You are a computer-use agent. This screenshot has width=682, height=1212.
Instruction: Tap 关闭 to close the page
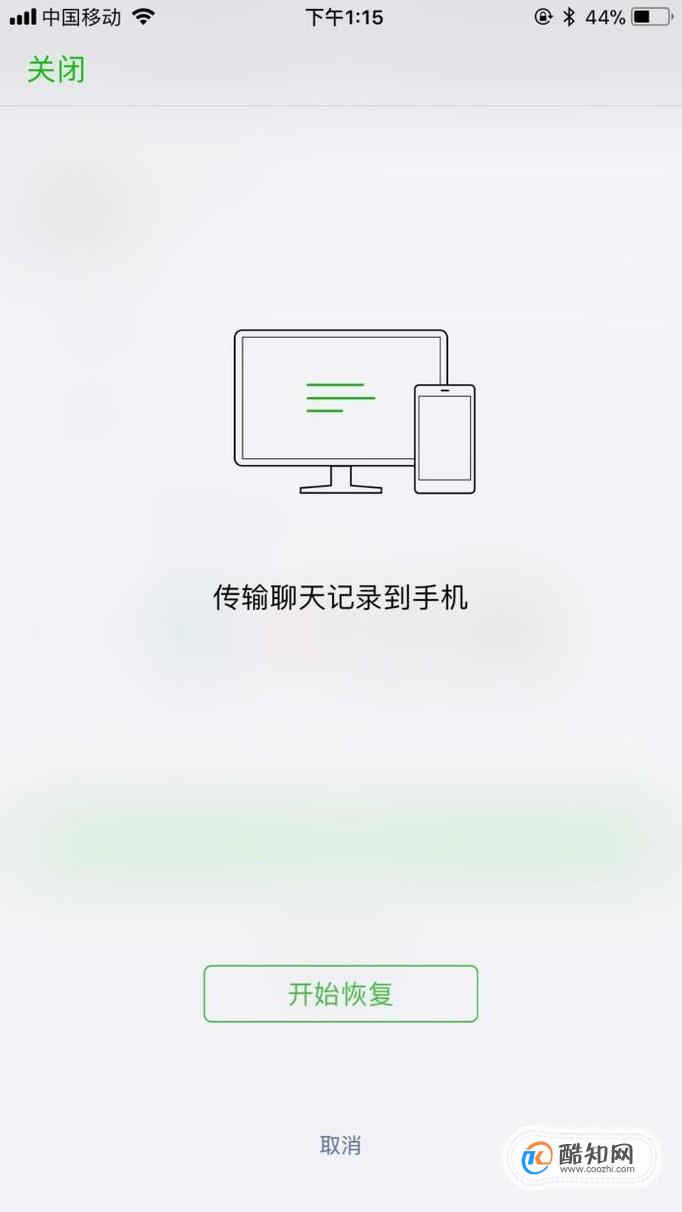coord(56,70)
